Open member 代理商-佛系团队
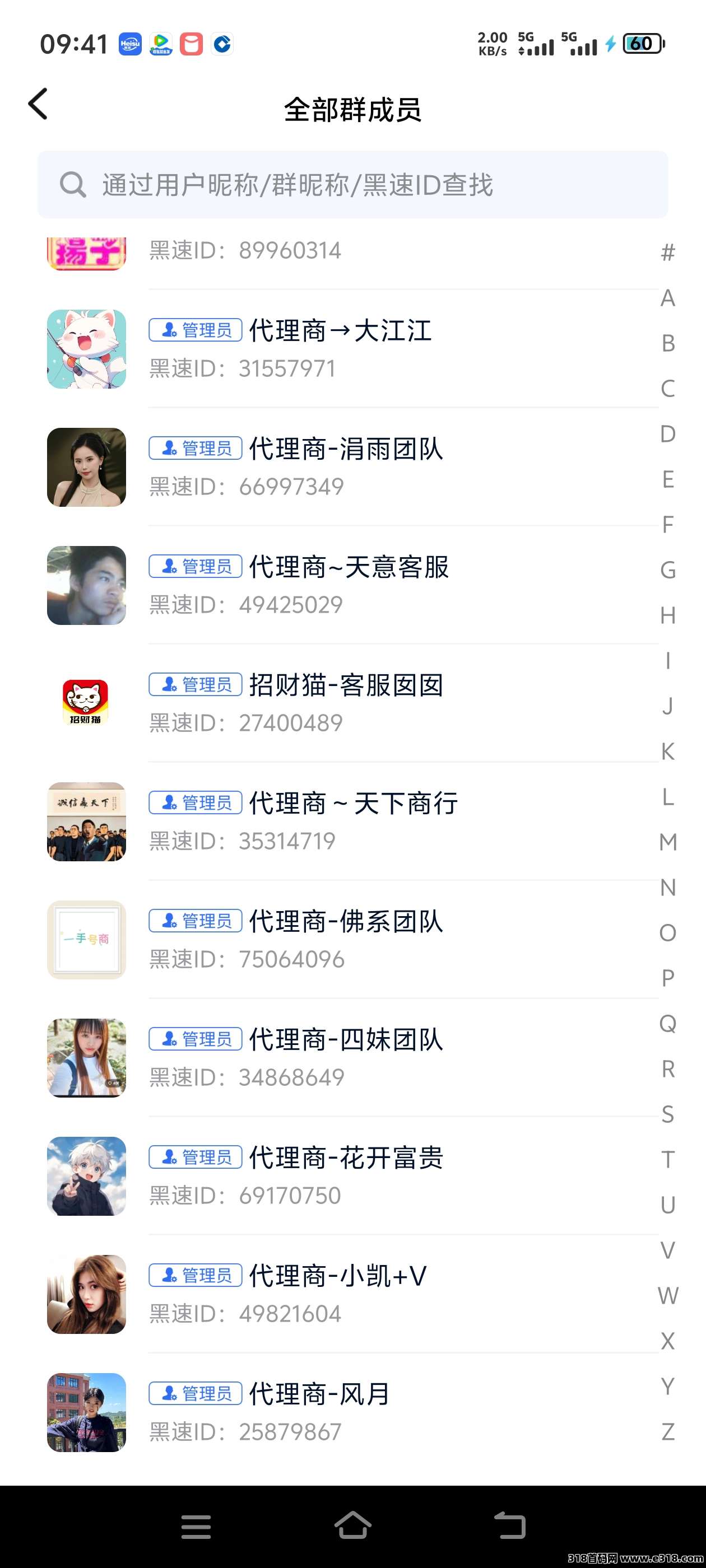 (341, 940)
